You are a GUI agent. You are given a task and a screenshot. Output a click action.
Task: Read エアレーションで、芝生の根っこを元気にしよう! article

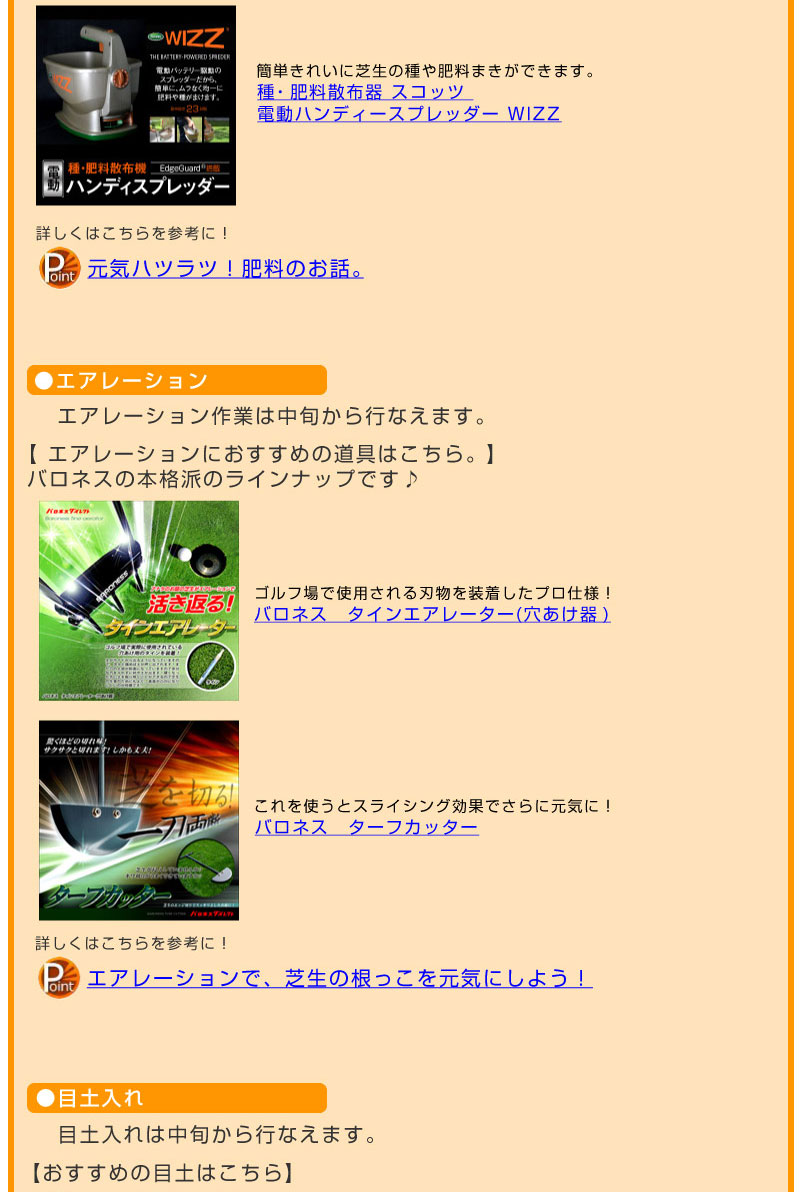click(x=339, y=978)
